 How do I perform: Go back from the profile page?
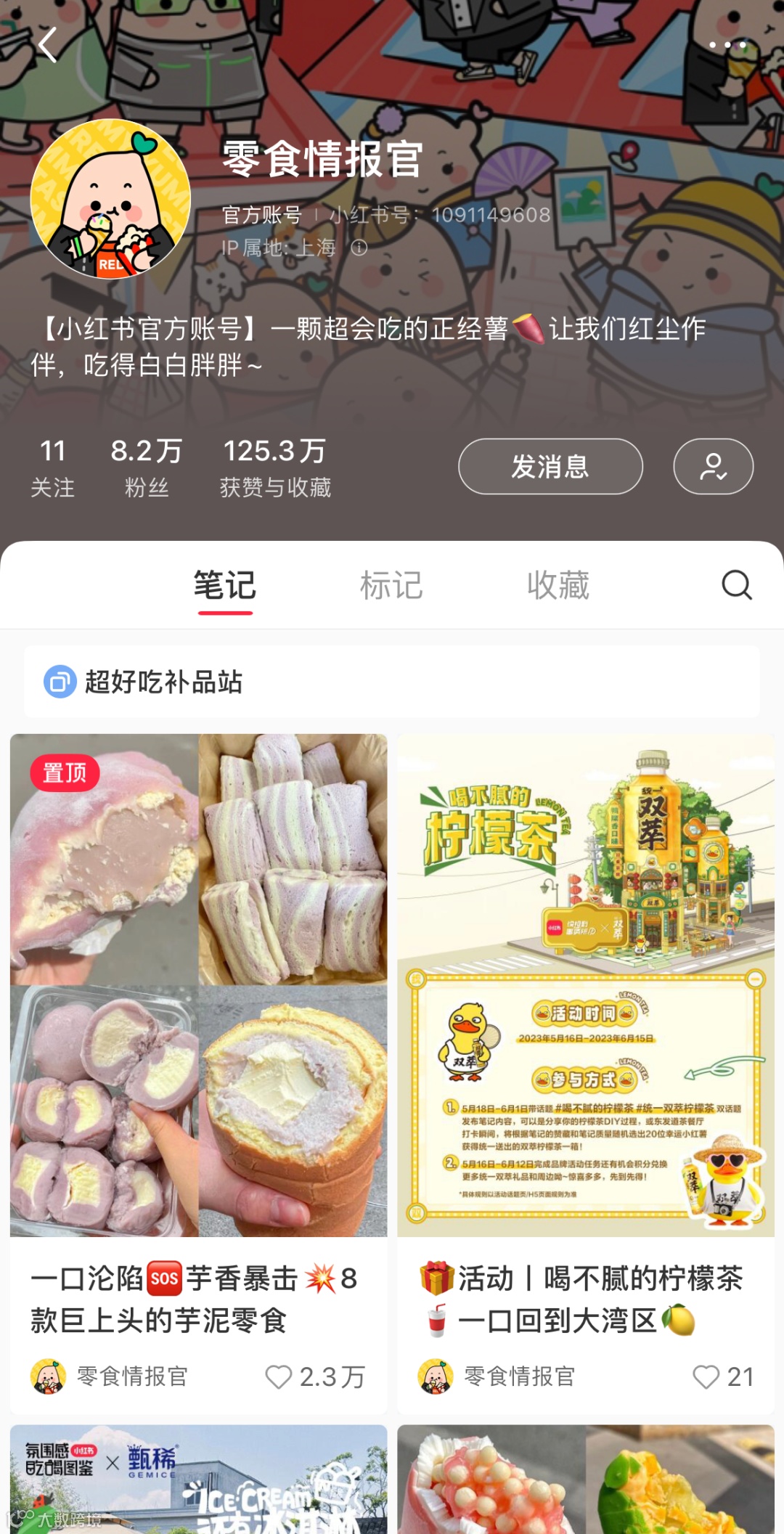point(48,45)
